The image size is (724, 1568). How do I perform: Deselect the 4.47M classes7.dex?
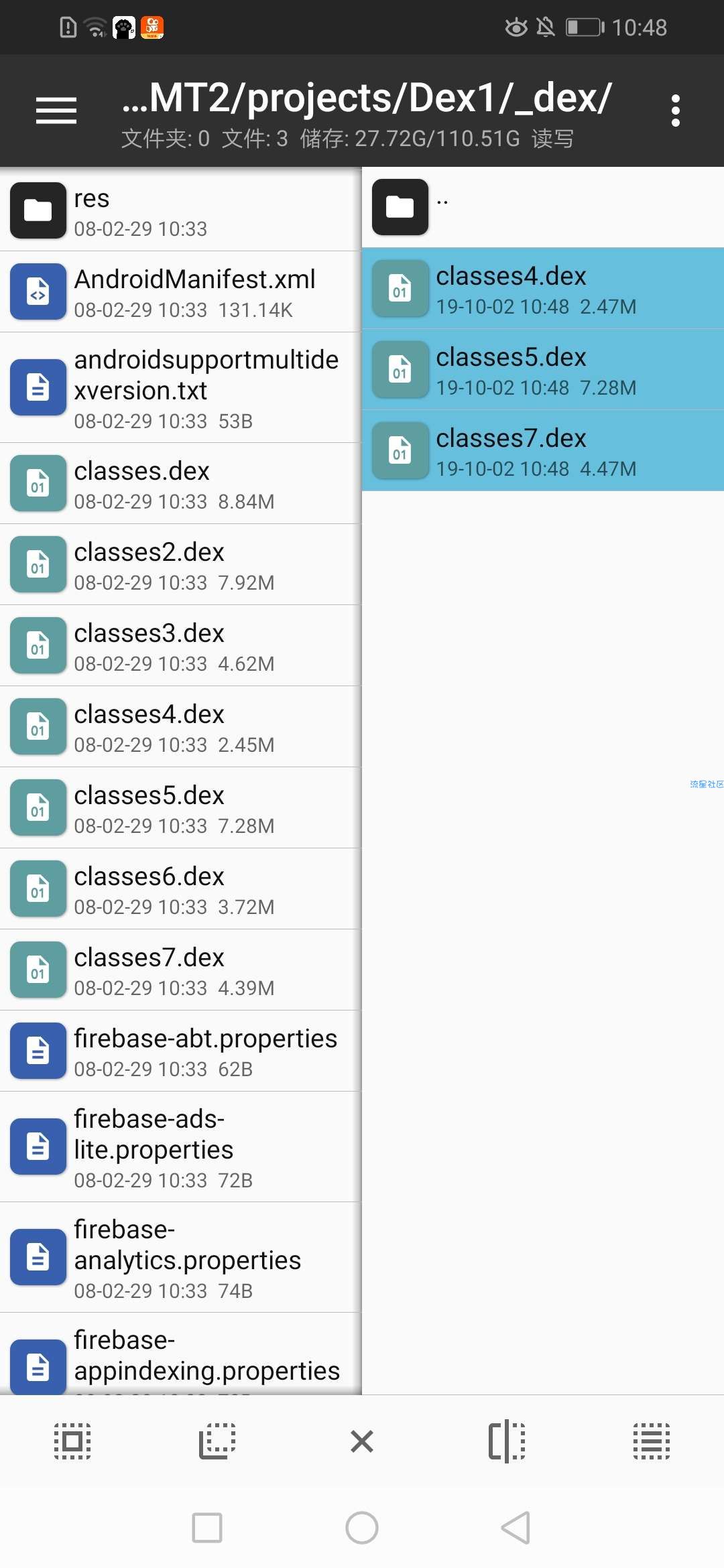[543, 451]
